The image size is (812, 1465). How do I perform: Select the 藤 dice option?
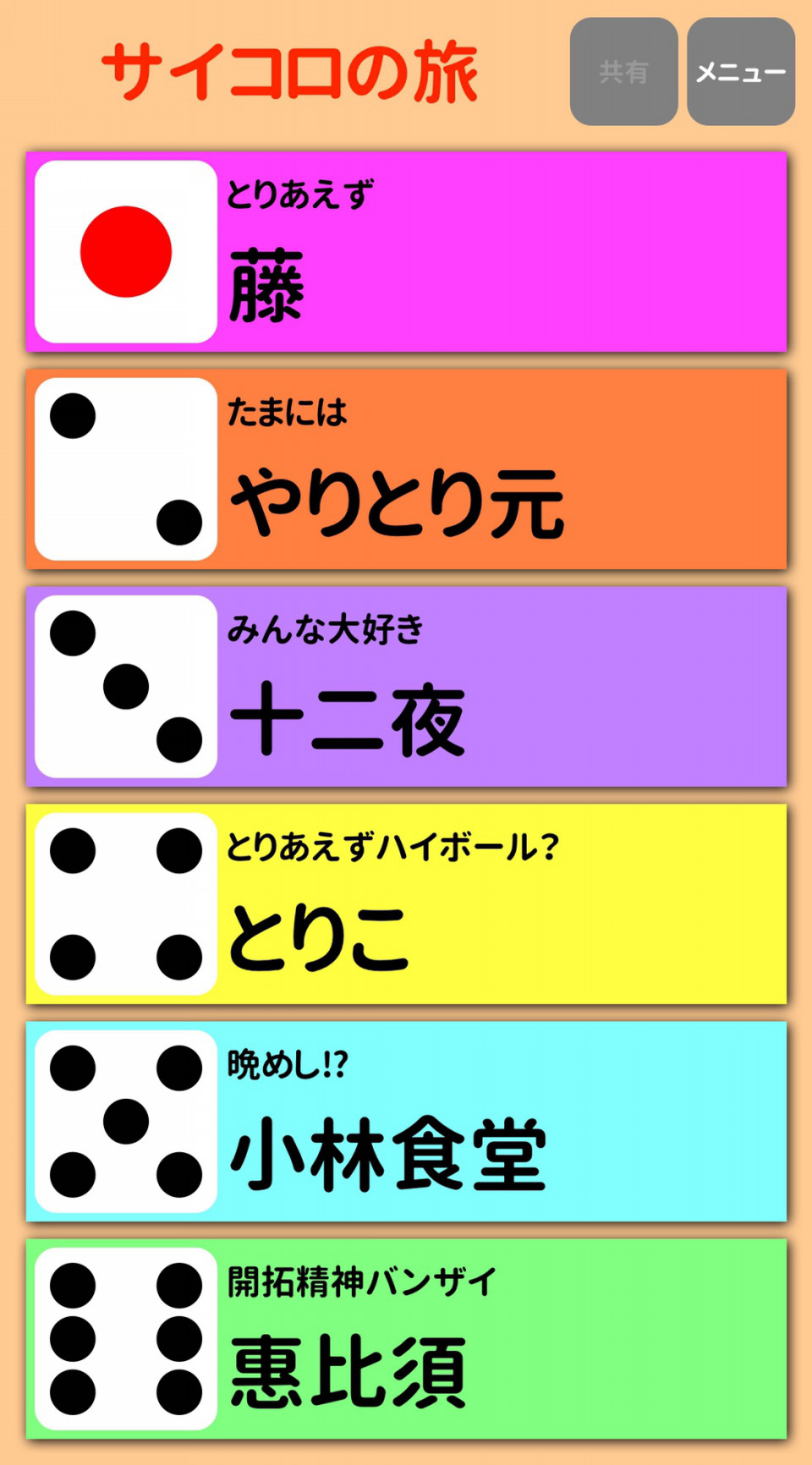click(406, 252)
